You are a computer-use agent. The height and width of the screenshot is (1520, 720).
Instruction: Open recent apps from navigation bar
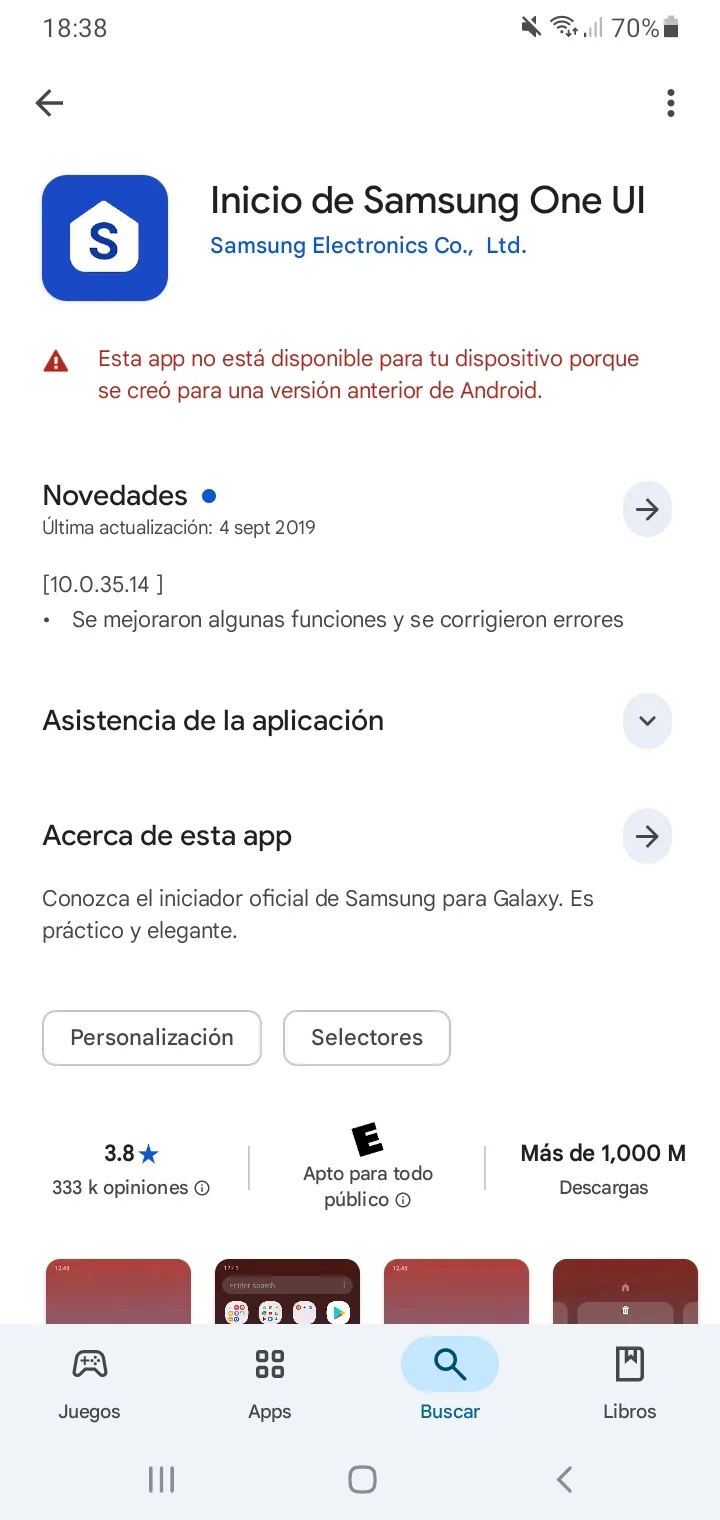(161, 1479)
